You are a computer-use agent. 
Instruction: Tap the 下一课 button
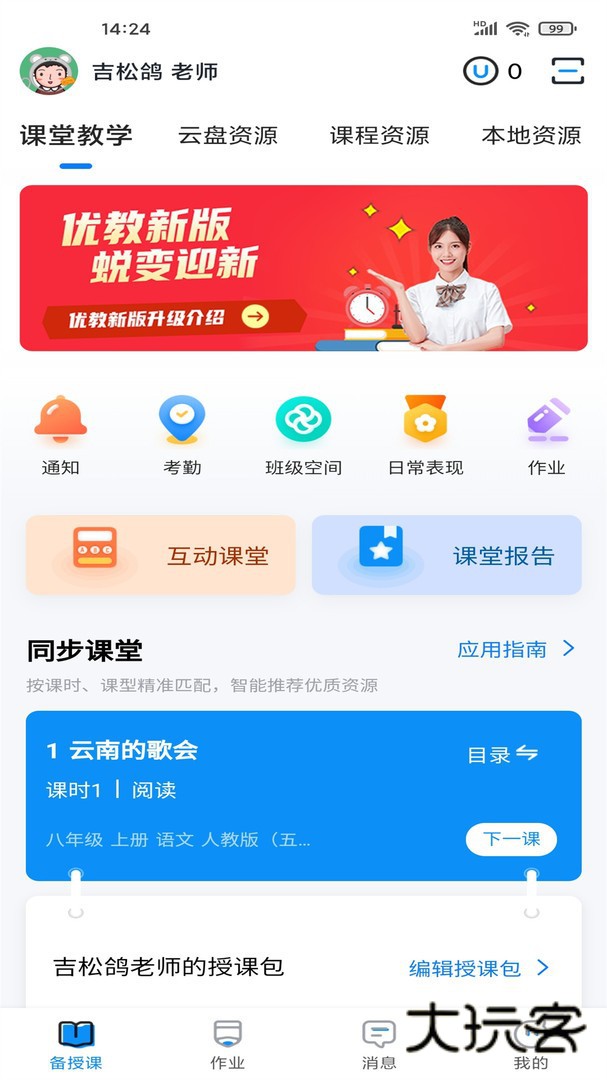coord(511,839)
